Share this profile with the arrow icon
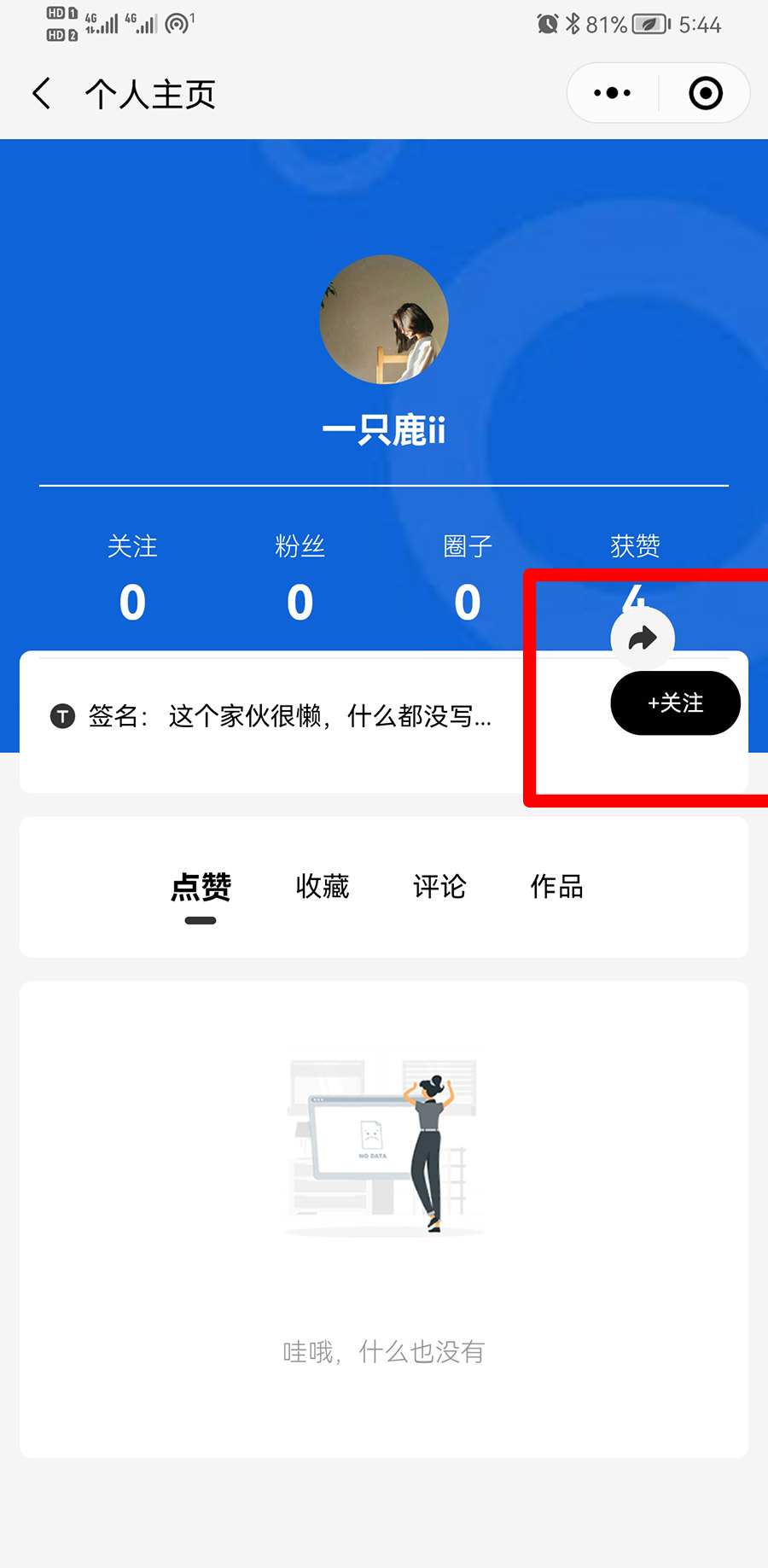The image size is (768, 1568). (x=643, y=638)
